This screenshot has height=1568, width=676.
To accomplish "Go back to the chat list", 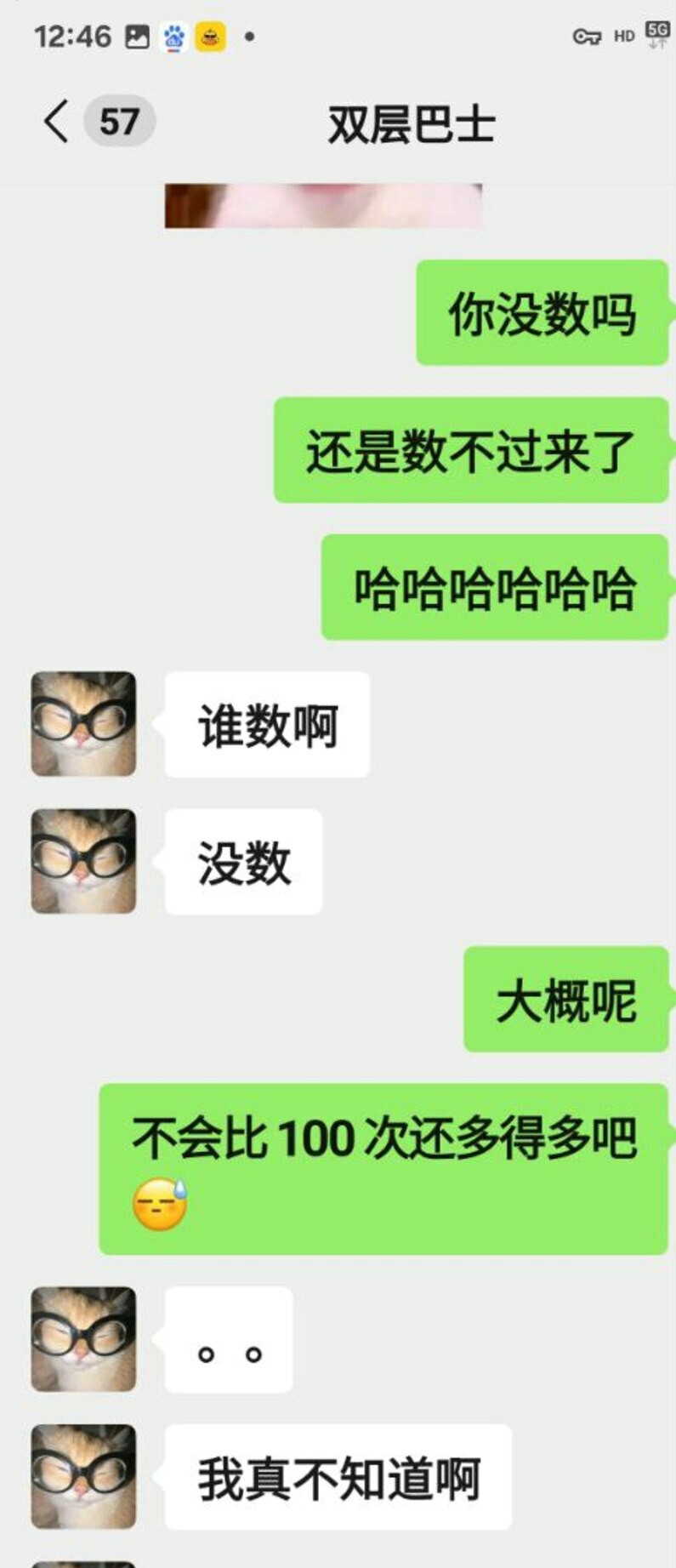I will (56, 121).
